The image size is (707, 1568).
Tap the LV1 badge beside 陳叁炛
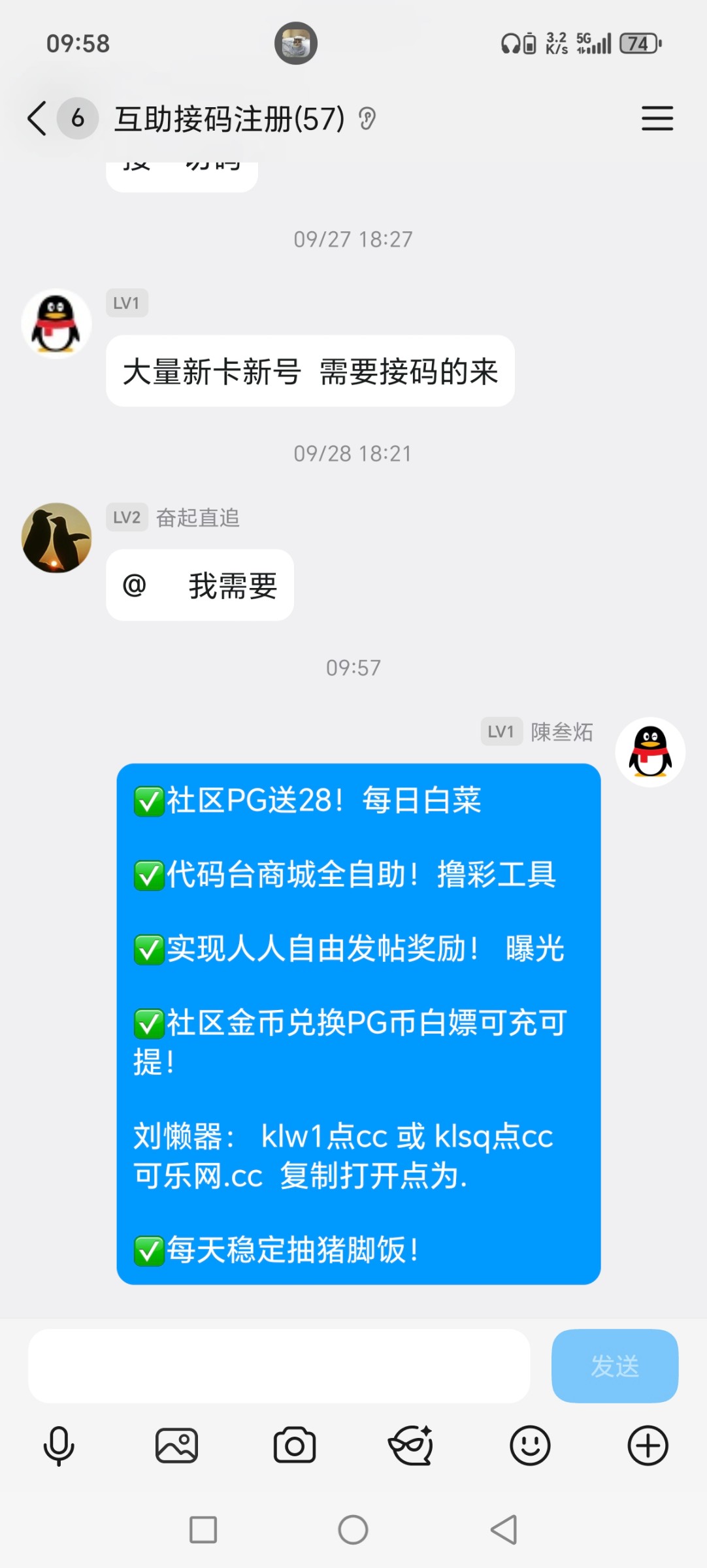point(501,733)
